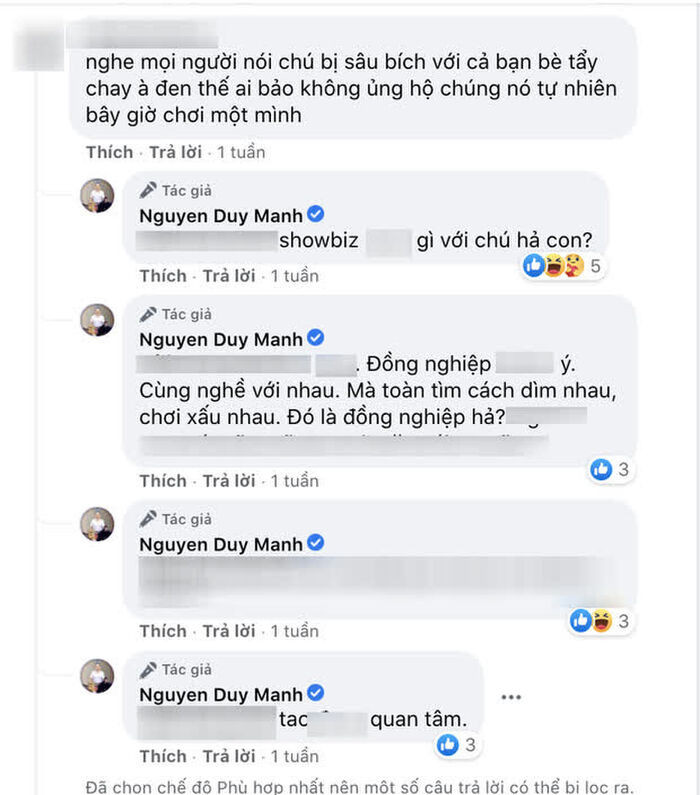700x795 pixels.
Task: Reply to the comment starting "nghe mọi người nói"
Action: click(175, 152)
